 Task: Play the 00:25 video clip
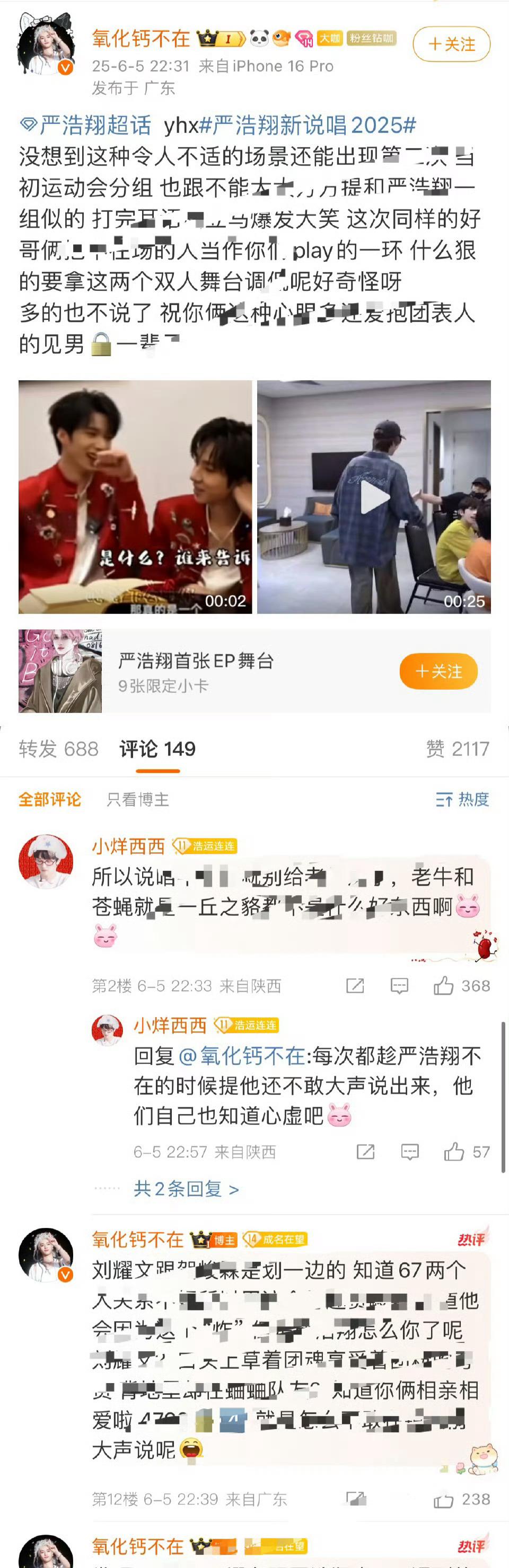(x=374, y=497)
